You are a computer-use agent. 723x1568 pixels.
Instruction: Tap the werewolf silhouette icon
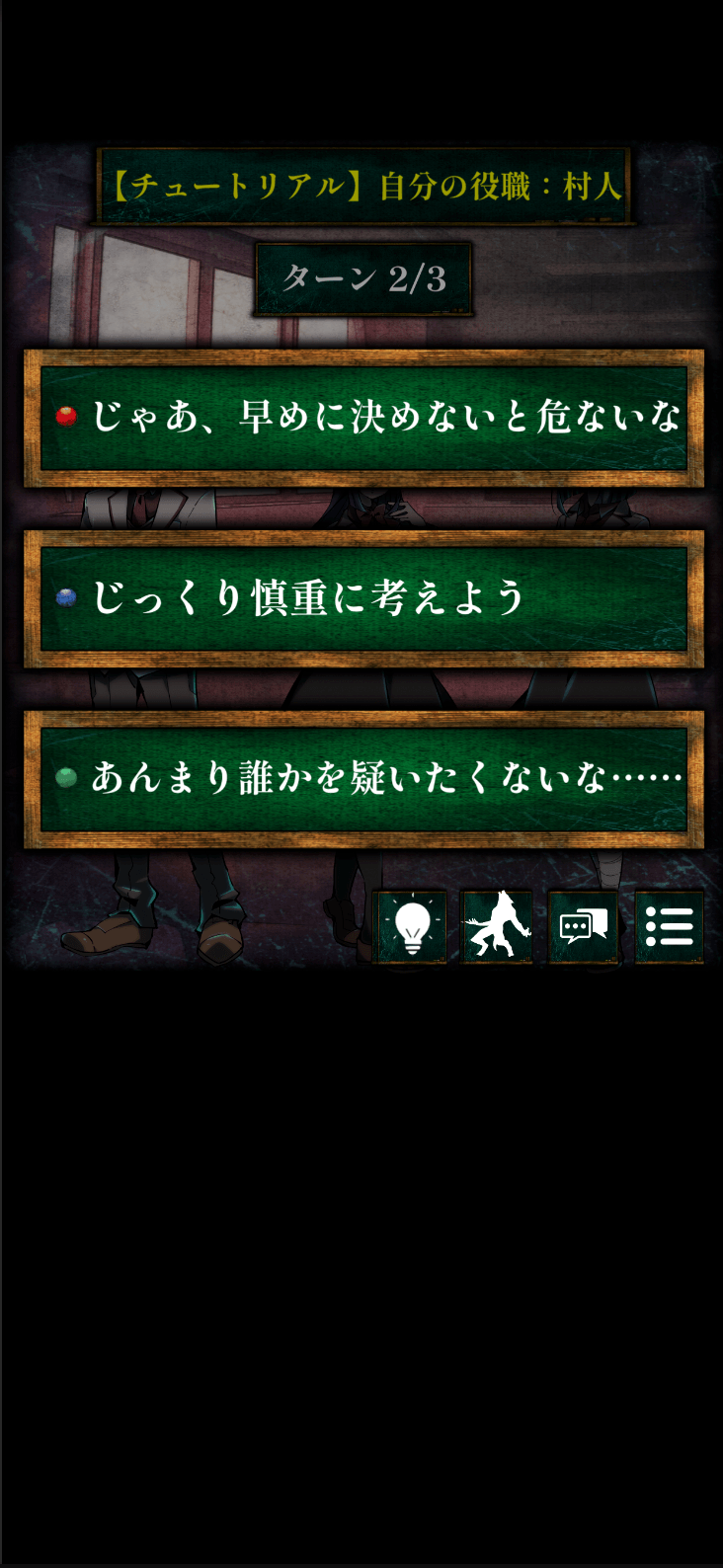(x=497, y=926)
